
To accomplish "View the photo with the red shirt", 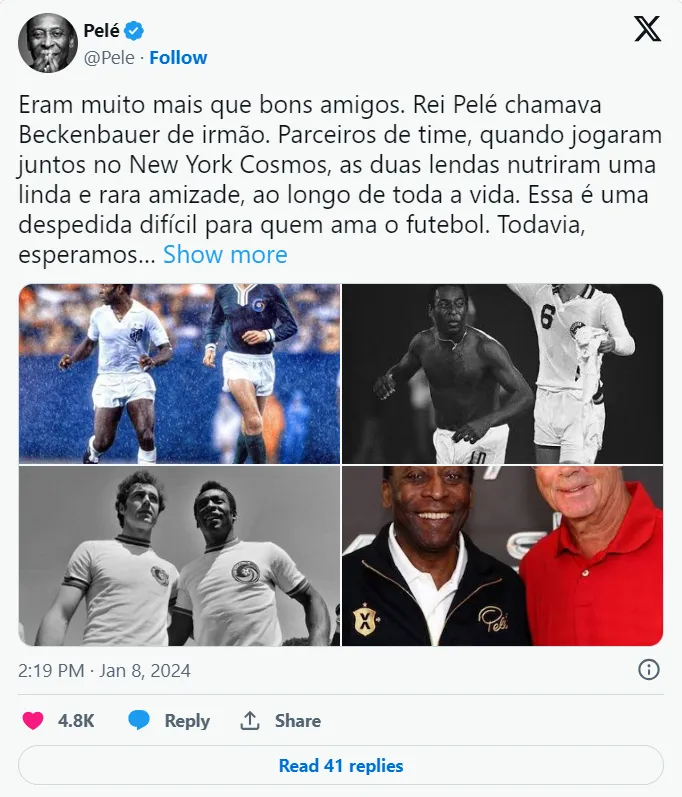I will [502, 556].
